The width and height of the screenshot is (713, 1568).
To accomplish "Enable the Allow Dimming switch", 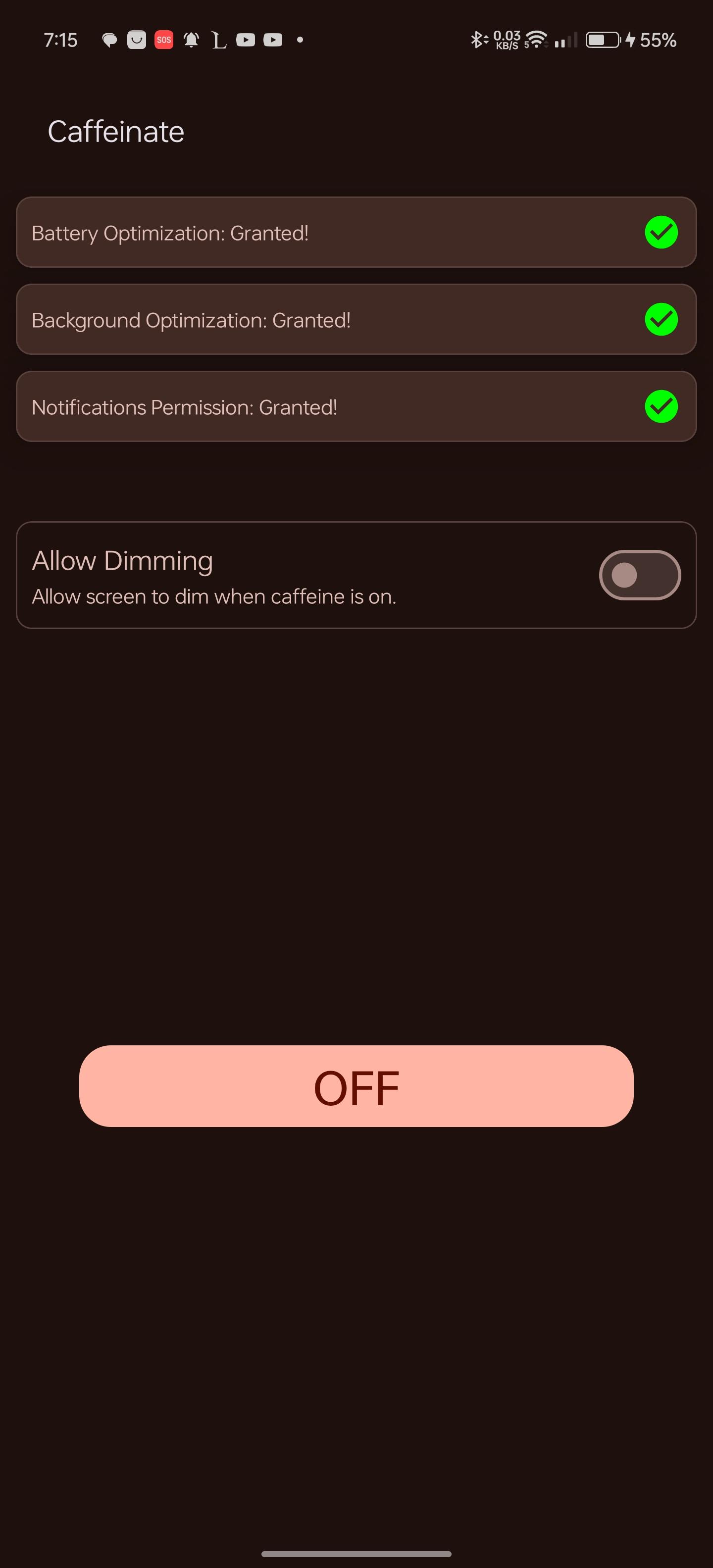I will point(639,575).
